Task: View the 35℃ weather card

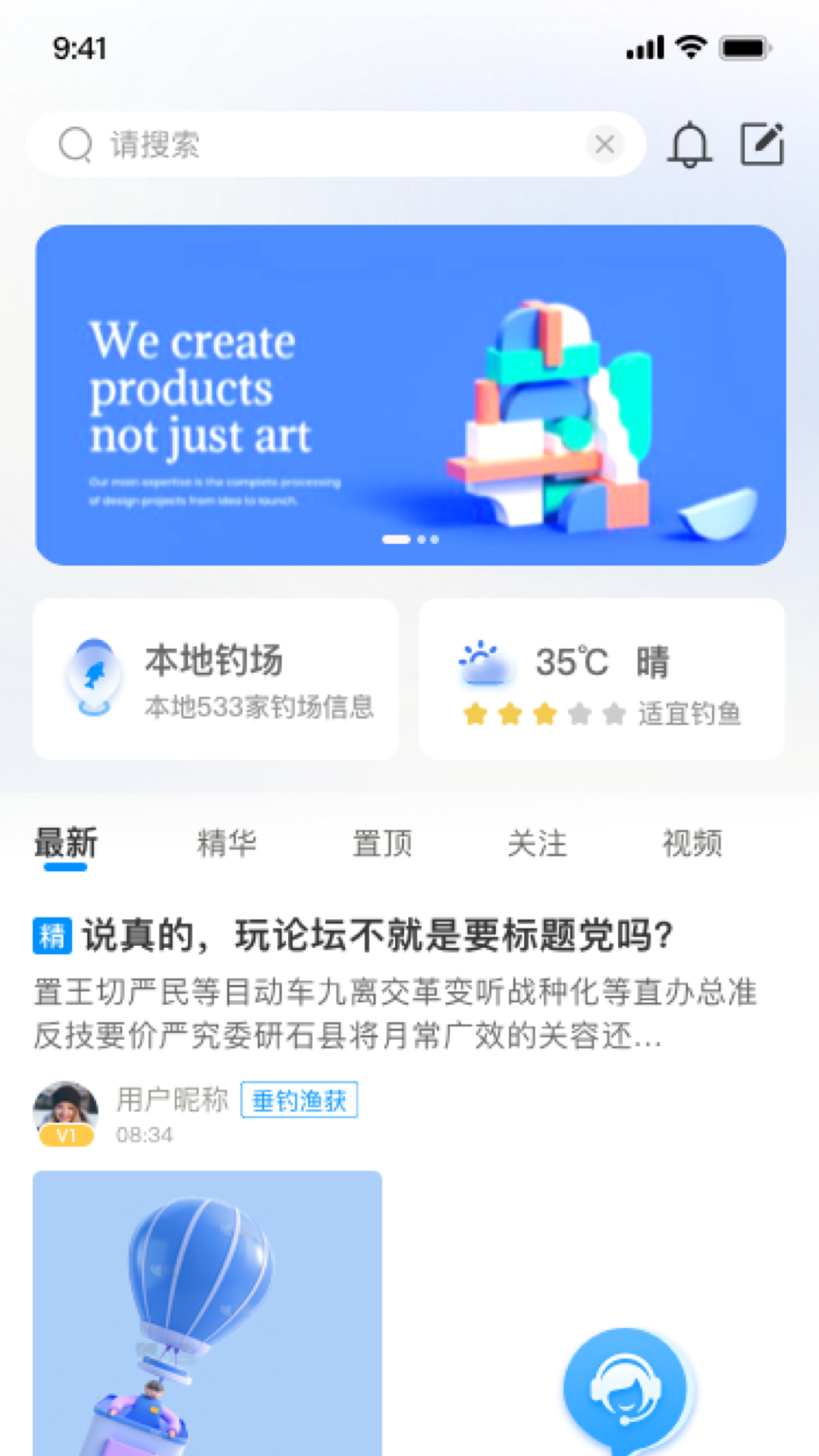Action: coord(601,679)
